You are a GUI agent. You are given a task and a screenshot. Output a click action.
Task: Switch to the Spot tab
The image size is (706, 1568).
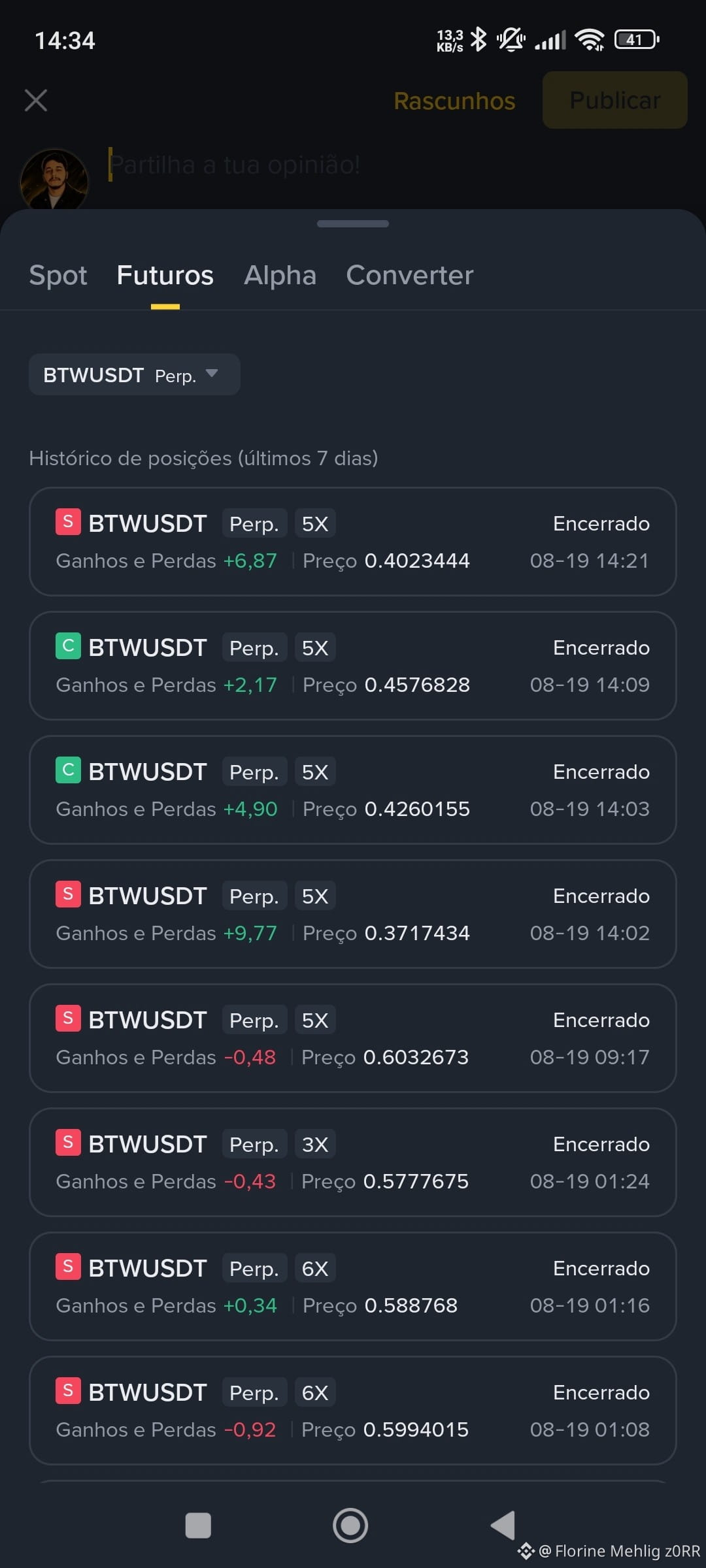pyautogui.click(x=58, y=275)
